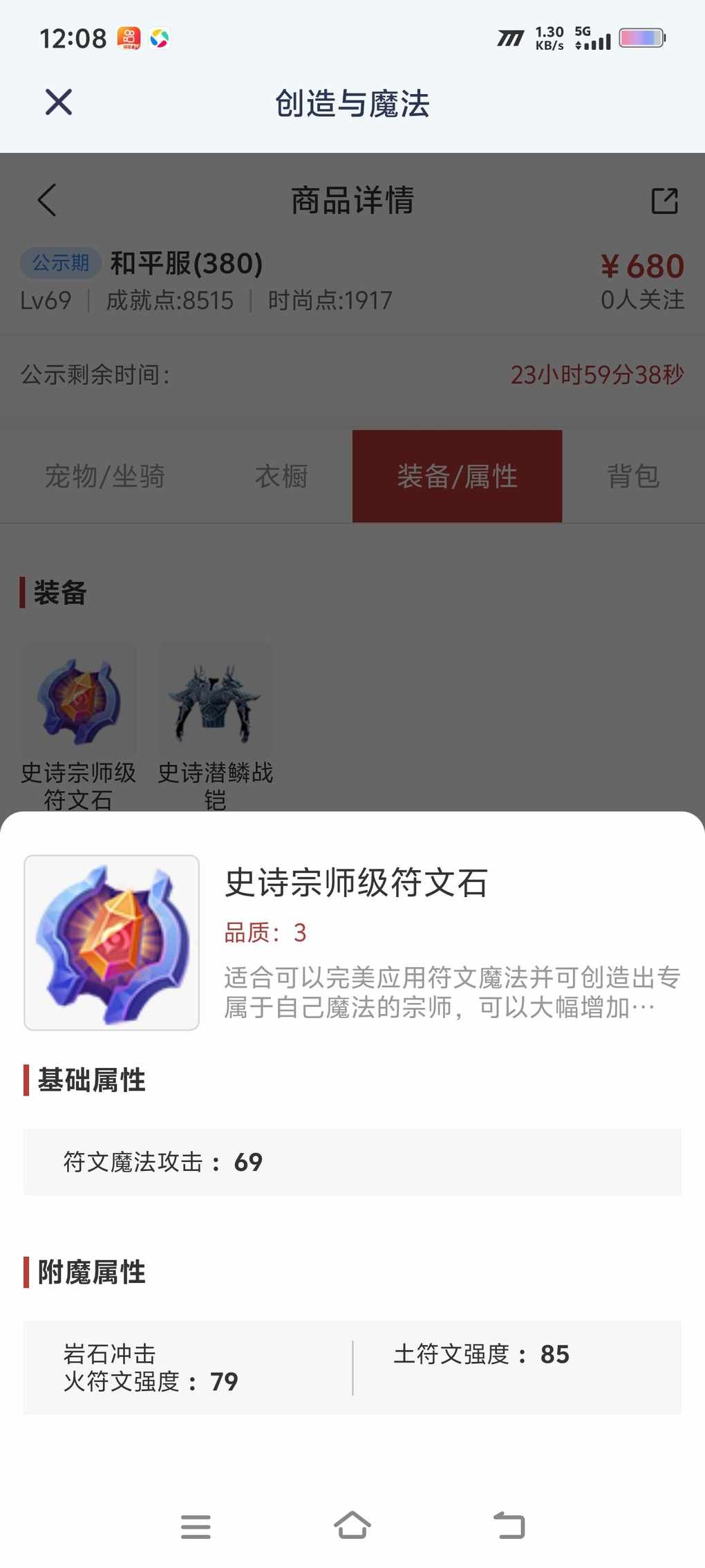Screen dimensions: 705x1568
Task: Close the 创造与魔法 page
Action: tap(59, 102)
